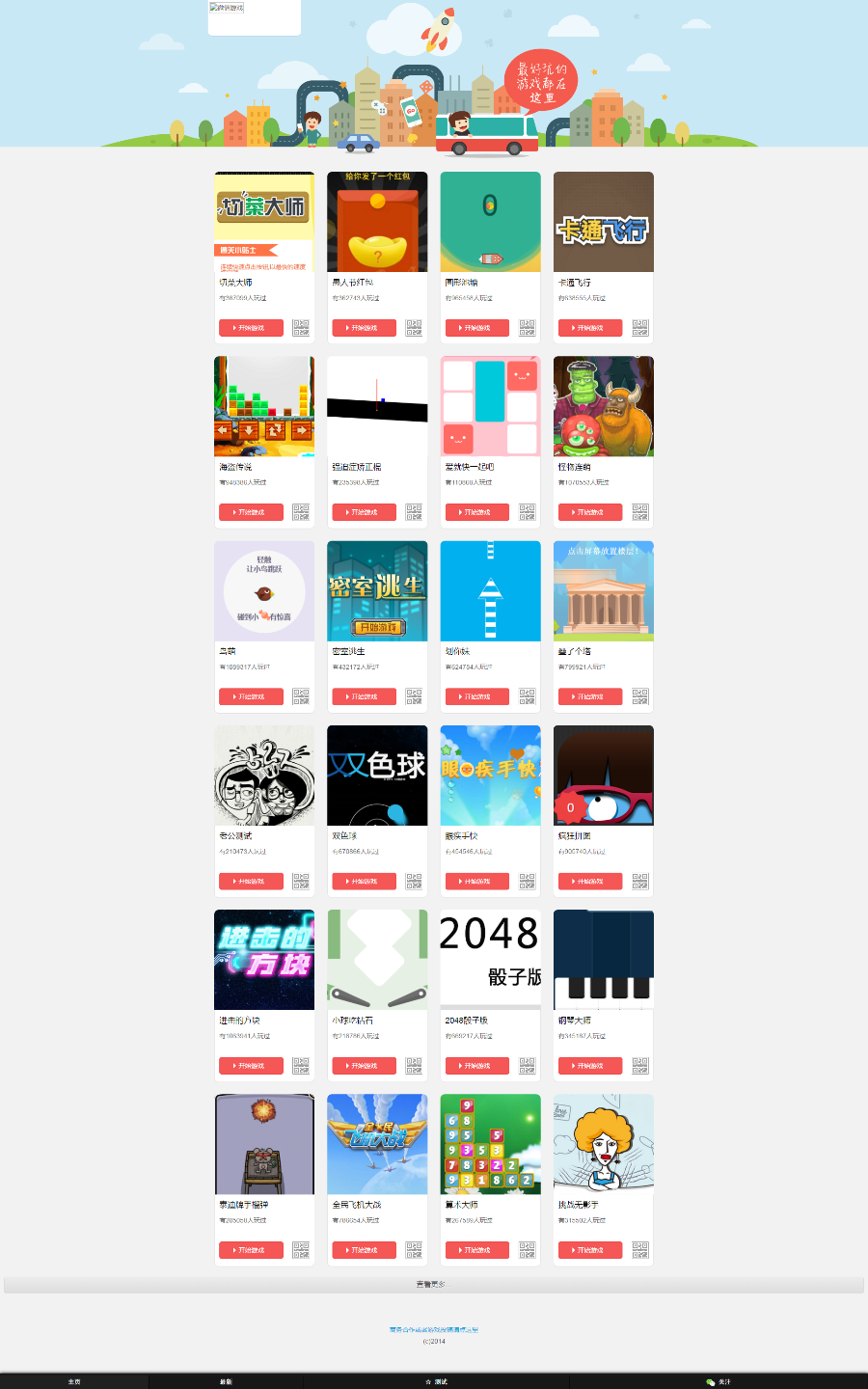The height and width of the screenshot is (1389, 868).
Task: Open the 2048骰子版 game thumbnail
Action: [490, 959]
